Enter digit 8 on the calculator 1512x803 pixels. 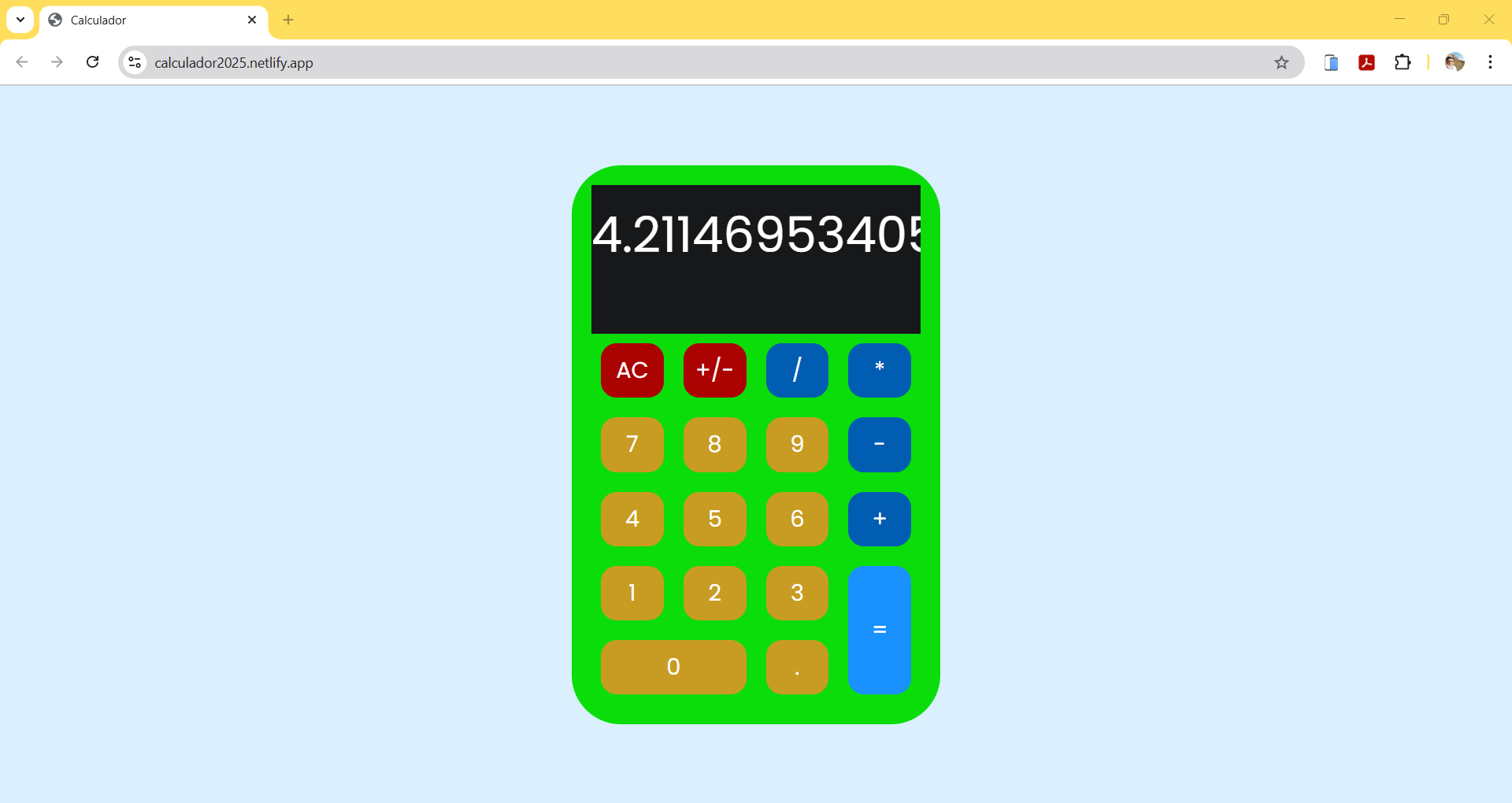(714, 444)
